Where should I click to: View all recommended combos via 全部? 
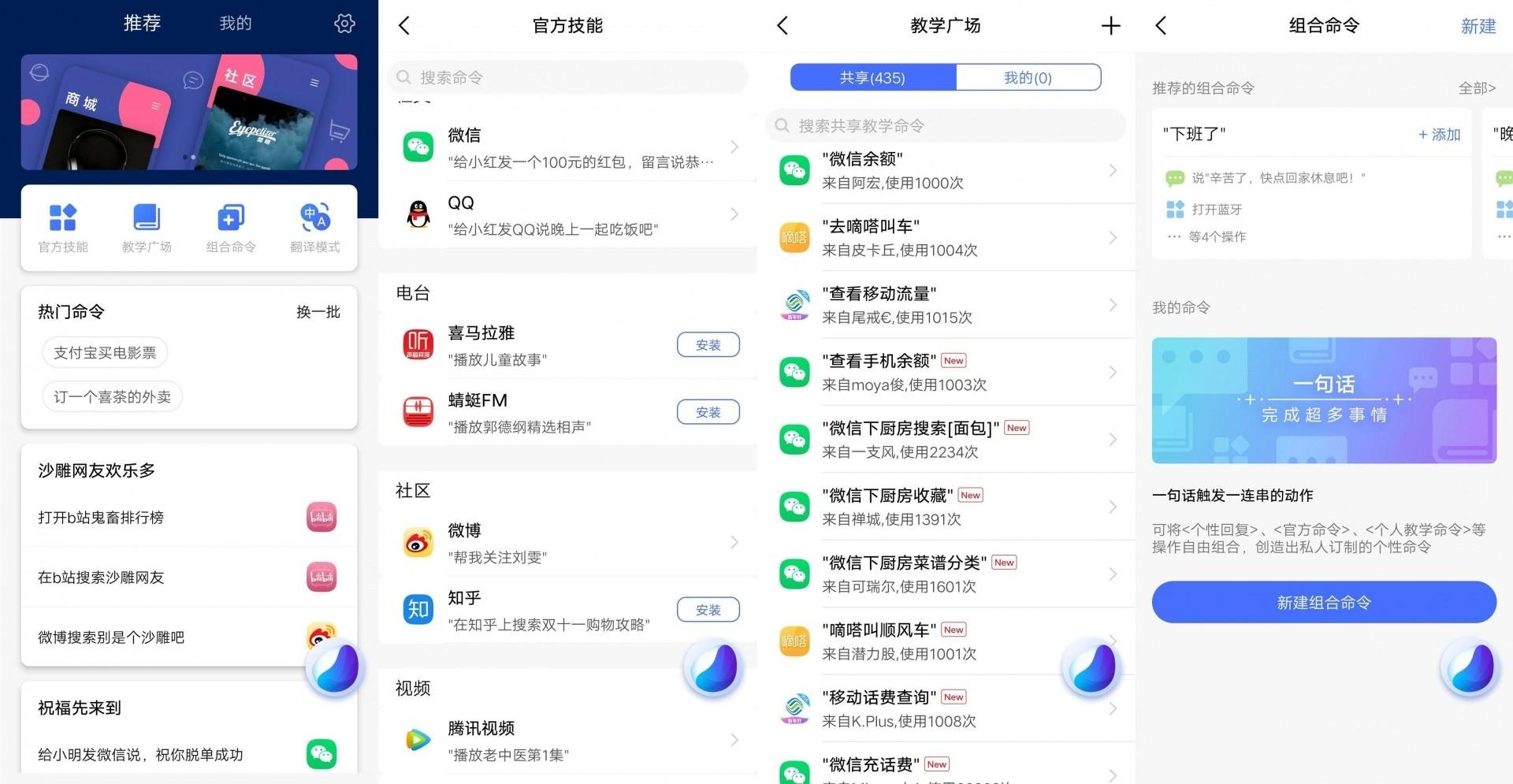1476,88
